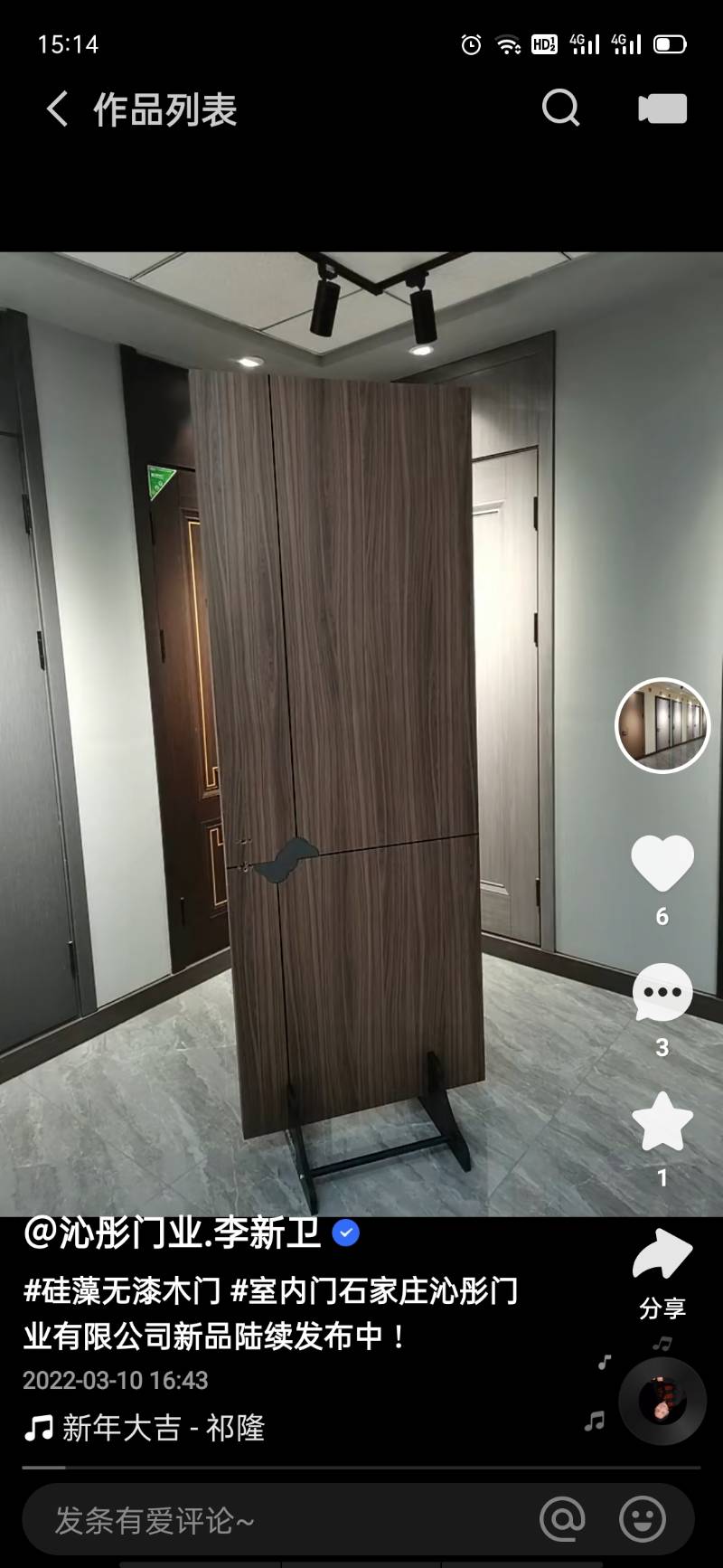Open the sound 新年大吉 - 祁隆

click(x=163, y=1428)
